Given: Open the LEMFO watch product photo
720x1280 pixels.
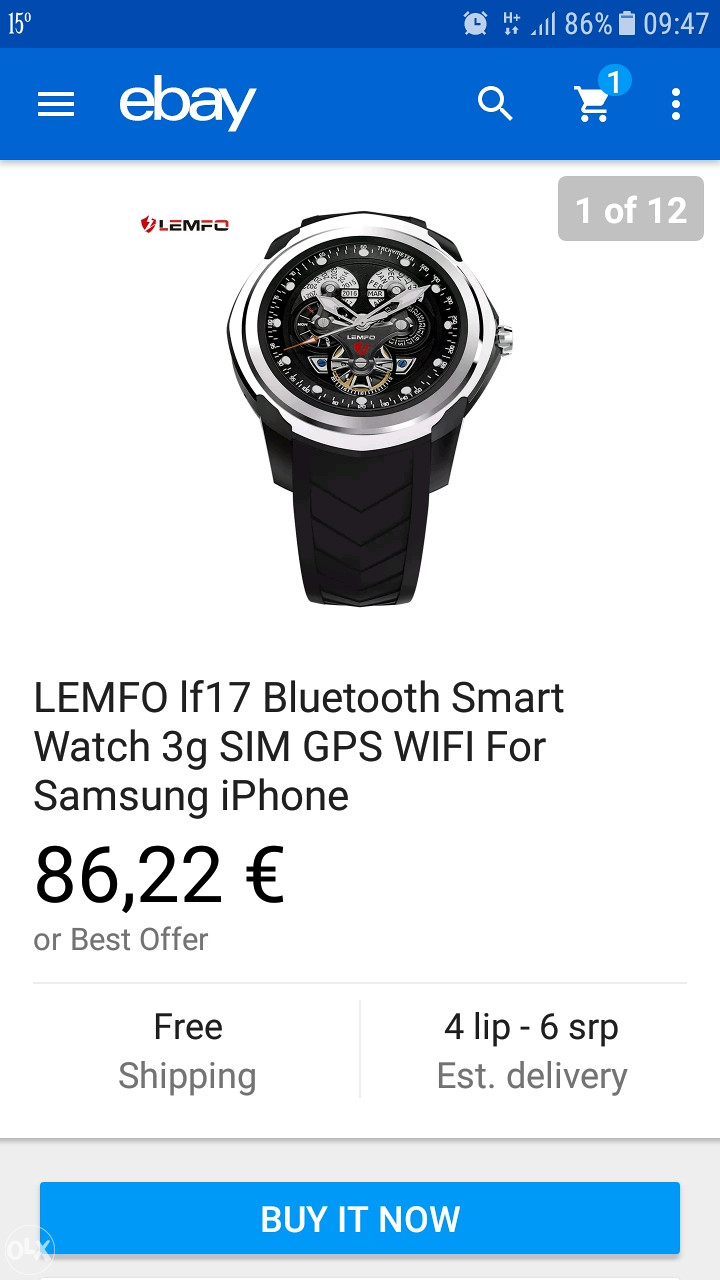Looking at the screenshot, I should [370, 408].
